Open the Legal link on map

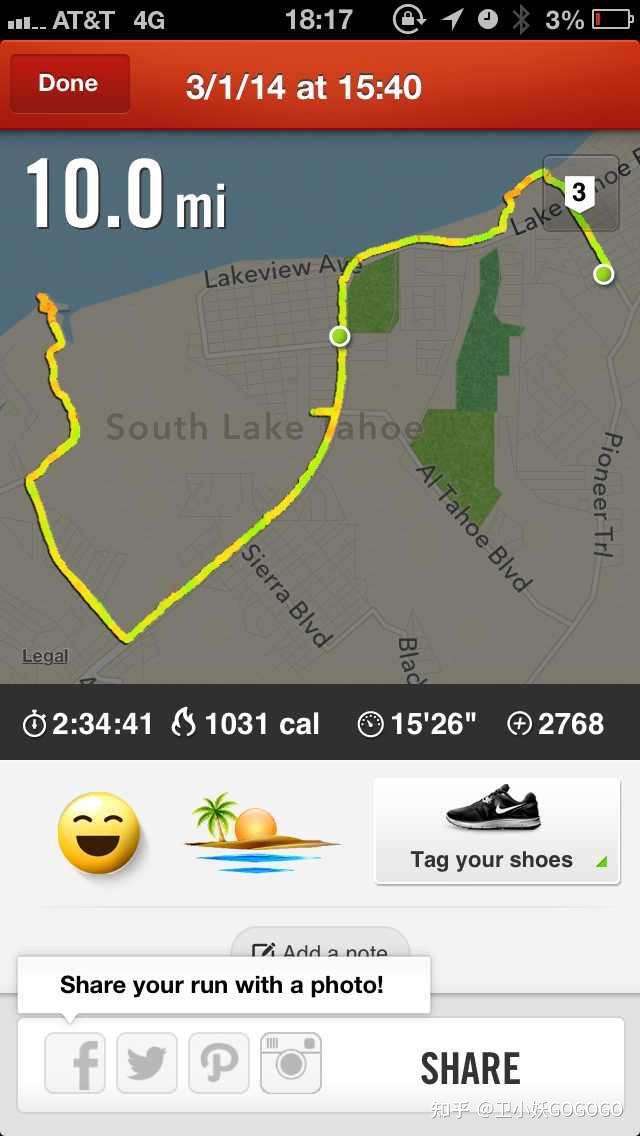pos(45,656)
